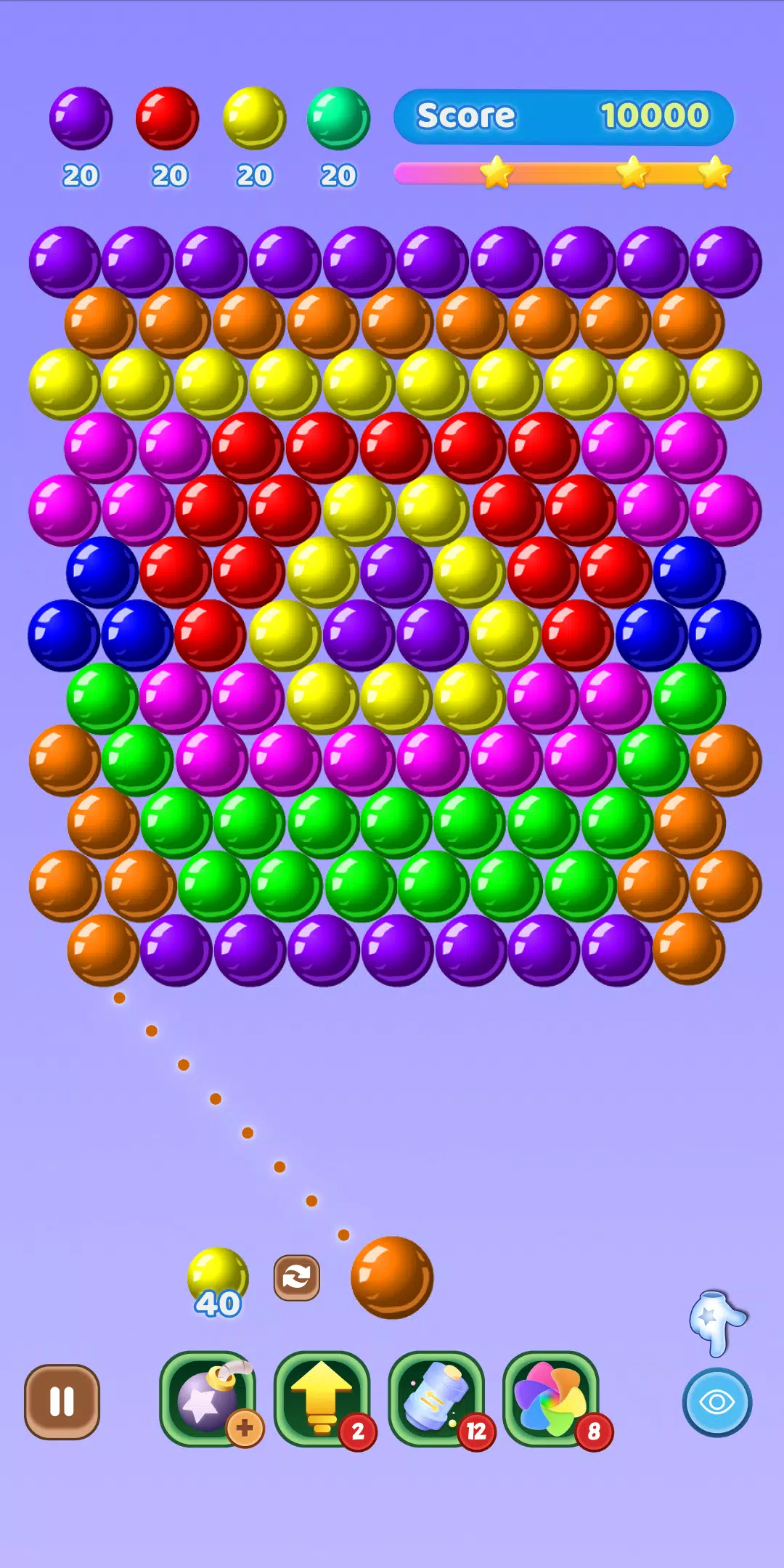Pause the game
784x1568 pixels.
[x=62, y=1401]
